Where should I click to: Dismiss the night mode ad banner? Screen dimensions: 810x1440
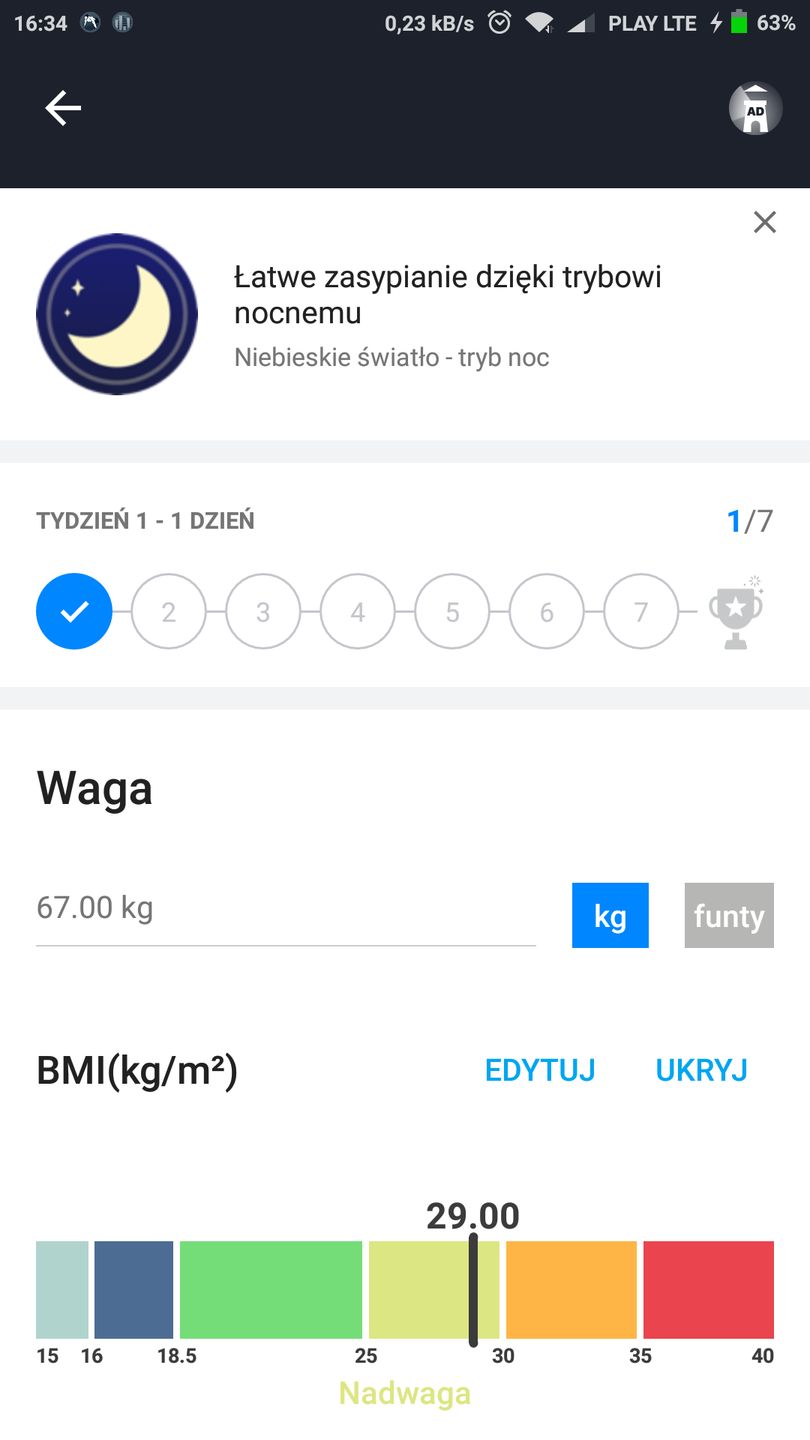pos(764,222)
